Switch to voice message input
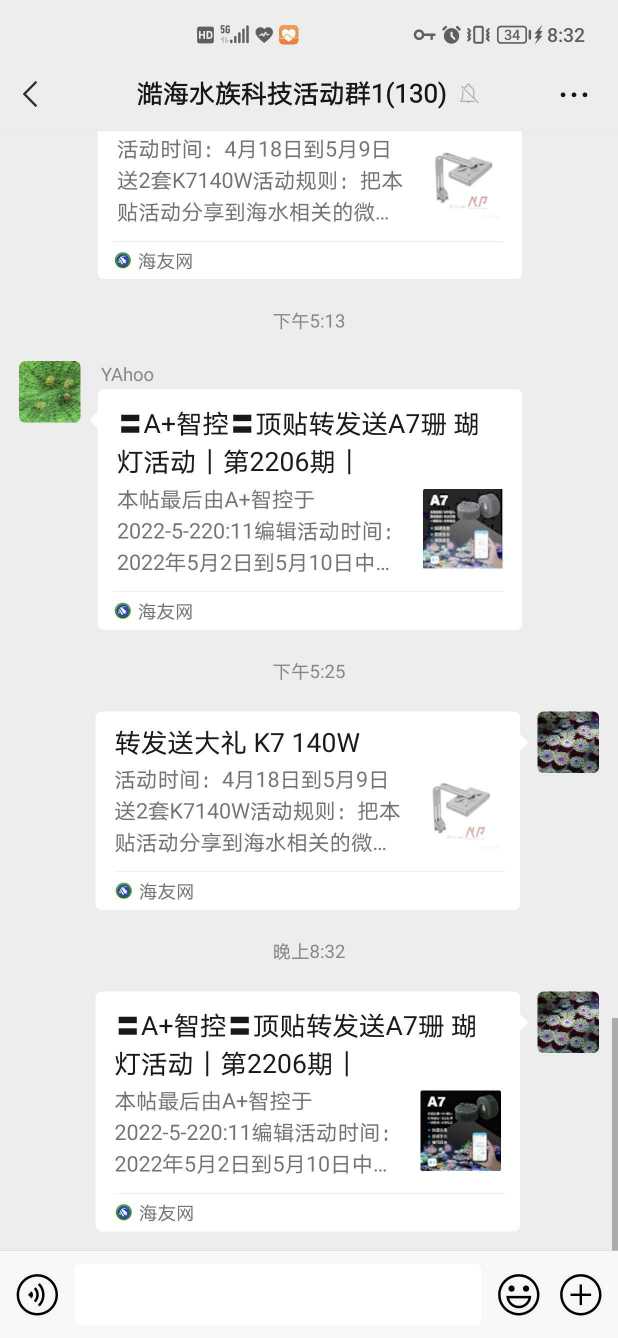The height and width of the screenshot is (1338, 618). pyautogui.click(x=37, y=1295)
